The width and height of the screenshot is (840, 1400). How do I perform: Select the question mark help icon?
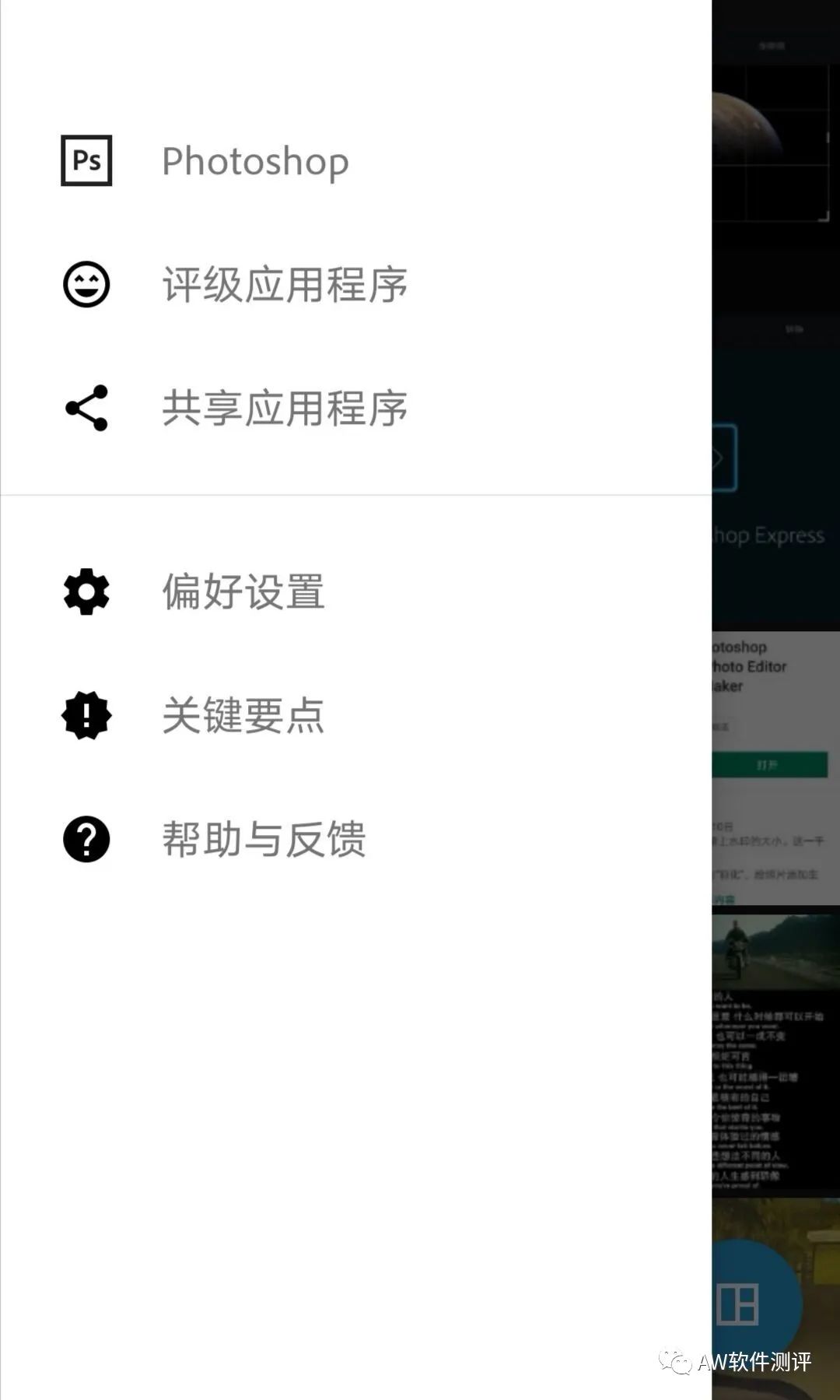tap(86, 839)
